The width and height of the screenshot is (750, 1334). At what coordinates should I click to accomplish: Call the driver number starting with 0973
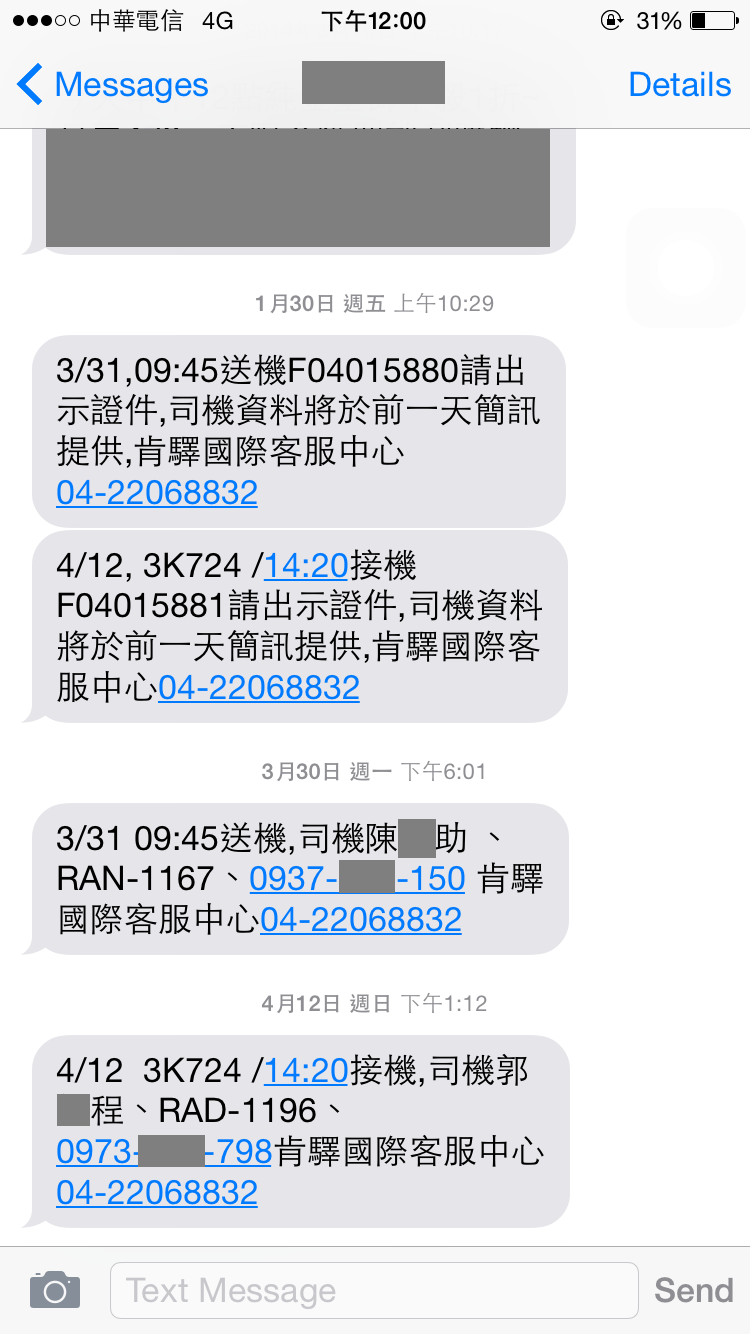(x=164, y=1151)
